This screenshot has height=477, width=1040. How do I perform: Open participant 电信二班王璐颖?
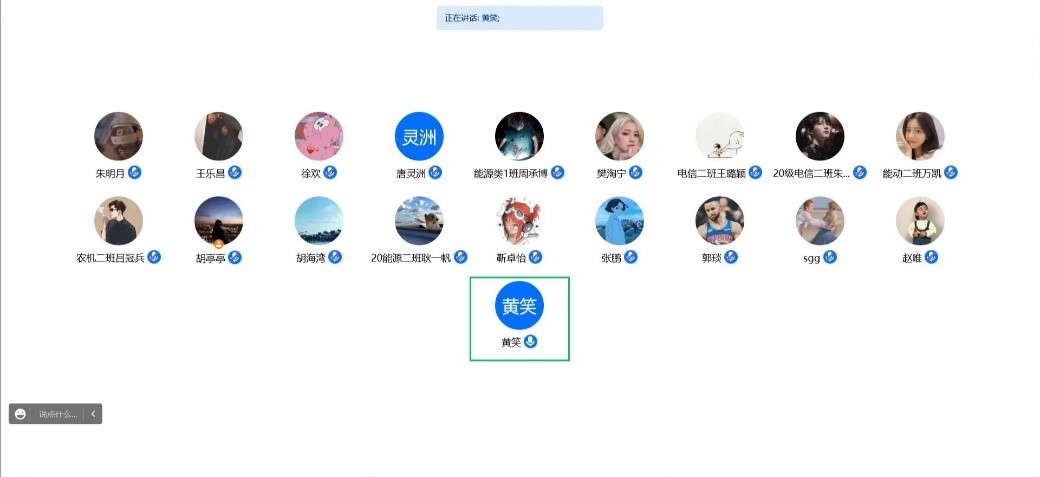pyautogui.click(x=720, y=136)
